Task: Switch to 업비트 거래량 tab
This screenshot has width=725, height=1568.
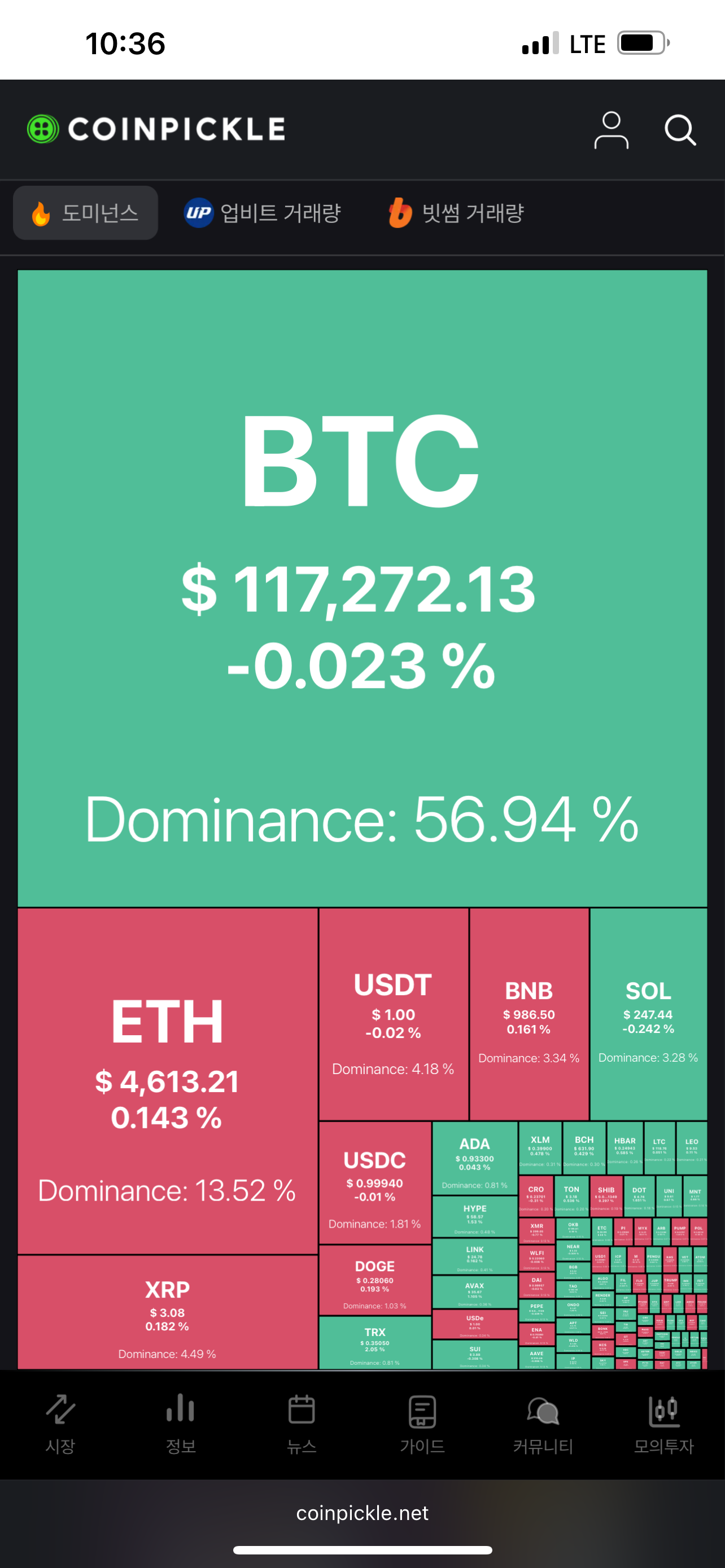Action: coord(263,213)
